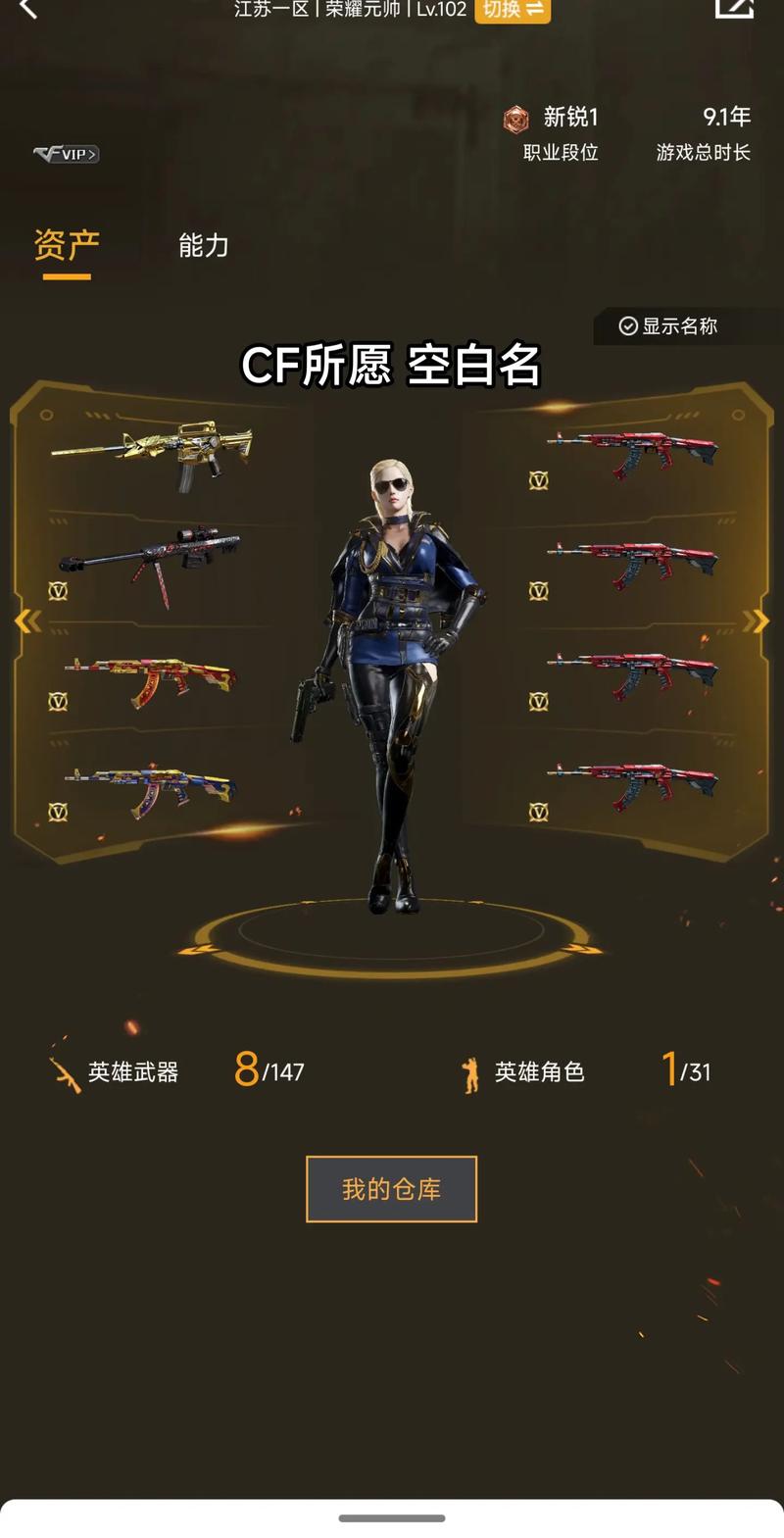
Task: Open the golden M4A1 rifle item
Action: pos(152,453)
